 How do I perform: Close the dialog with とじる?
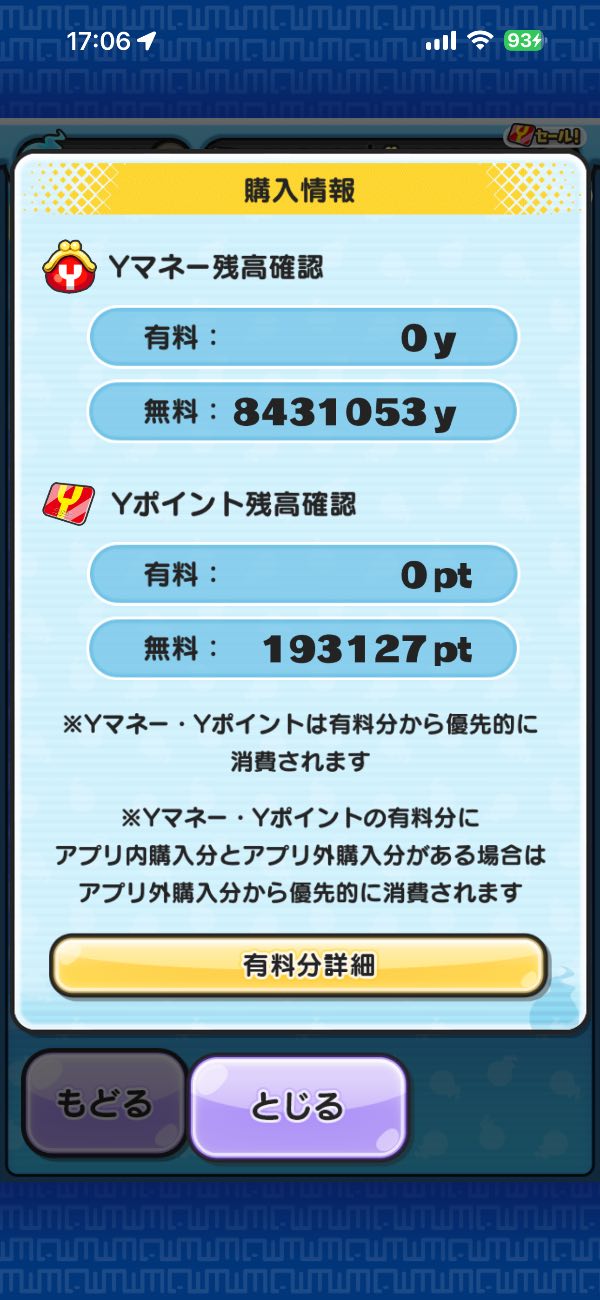[x=299, y=1106]
